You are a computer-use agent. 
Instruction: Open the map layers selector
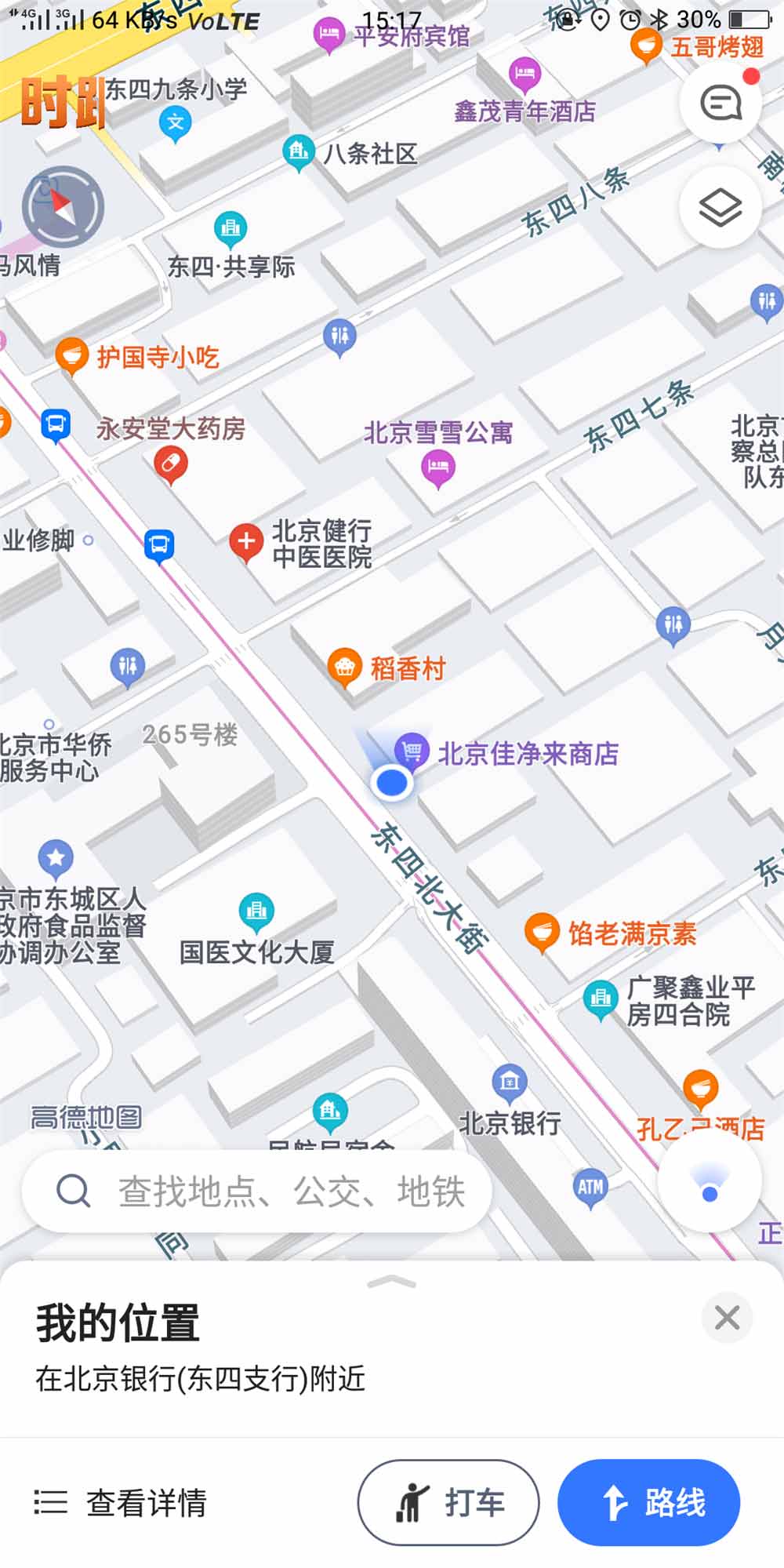pyautogui.click(x=720, y=208)
